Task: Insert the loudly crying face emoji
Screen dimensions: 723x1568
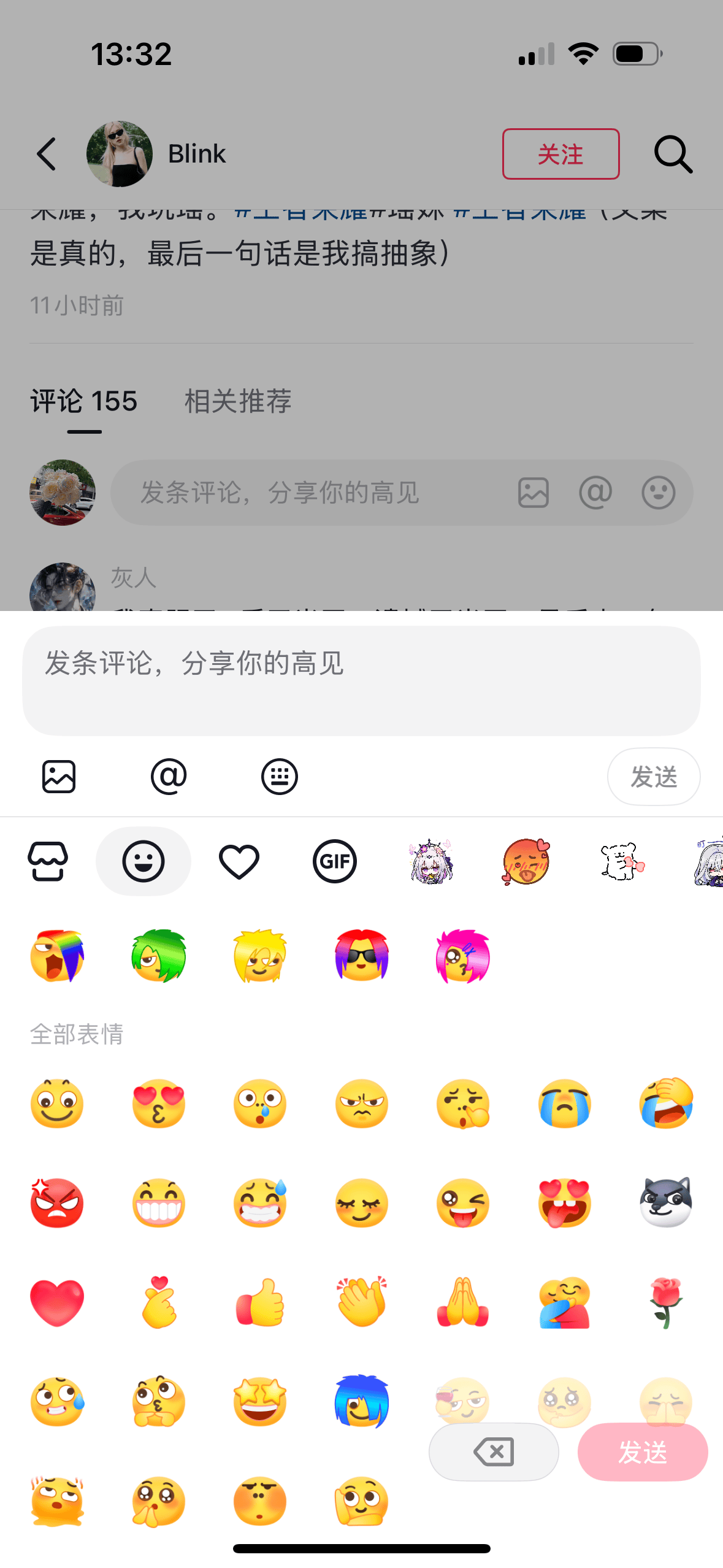Action: click(x=564, y=1104)
